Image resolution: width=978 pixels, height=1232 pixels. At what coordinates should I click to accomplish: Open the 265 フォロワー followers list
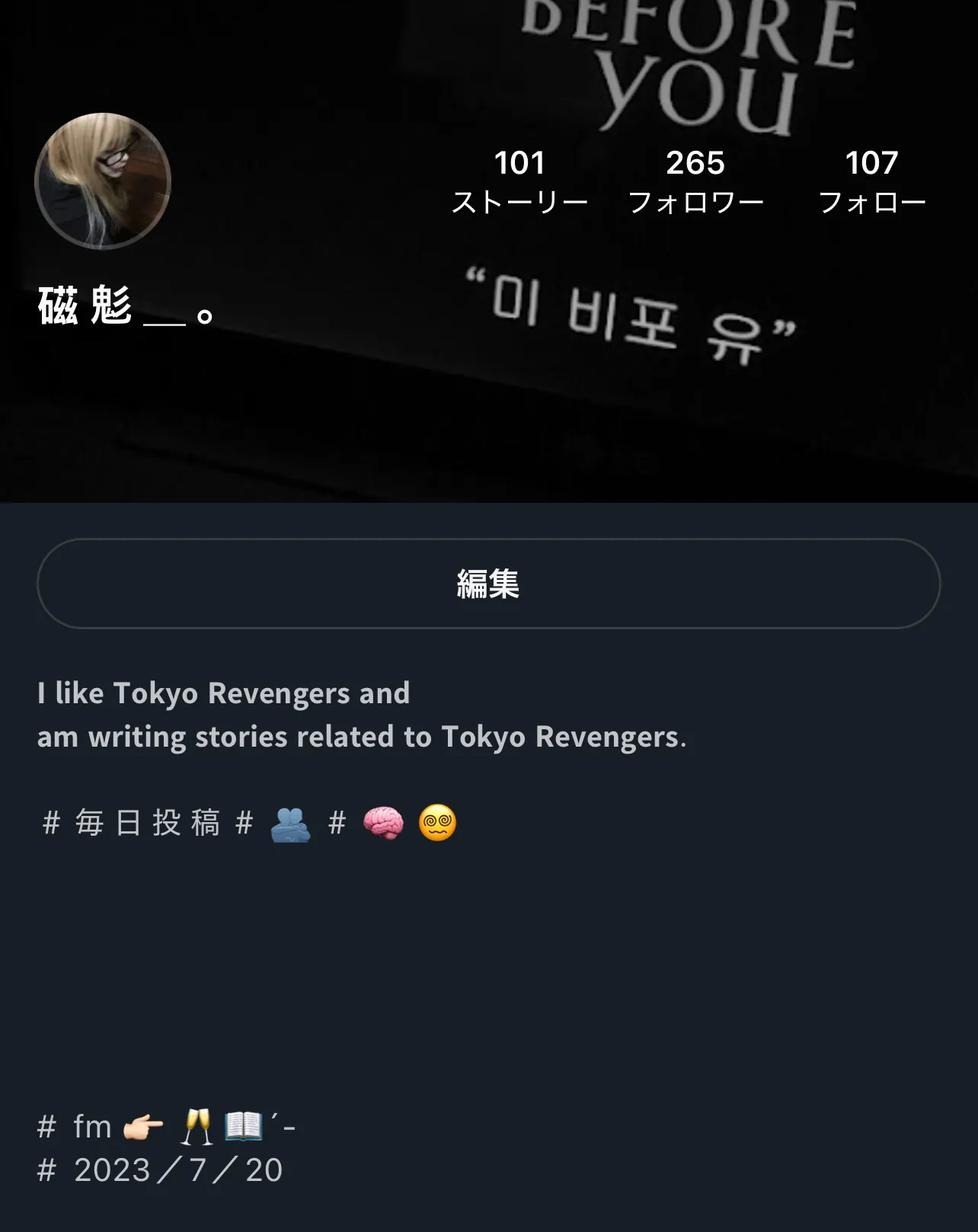(x=695, y=181)
